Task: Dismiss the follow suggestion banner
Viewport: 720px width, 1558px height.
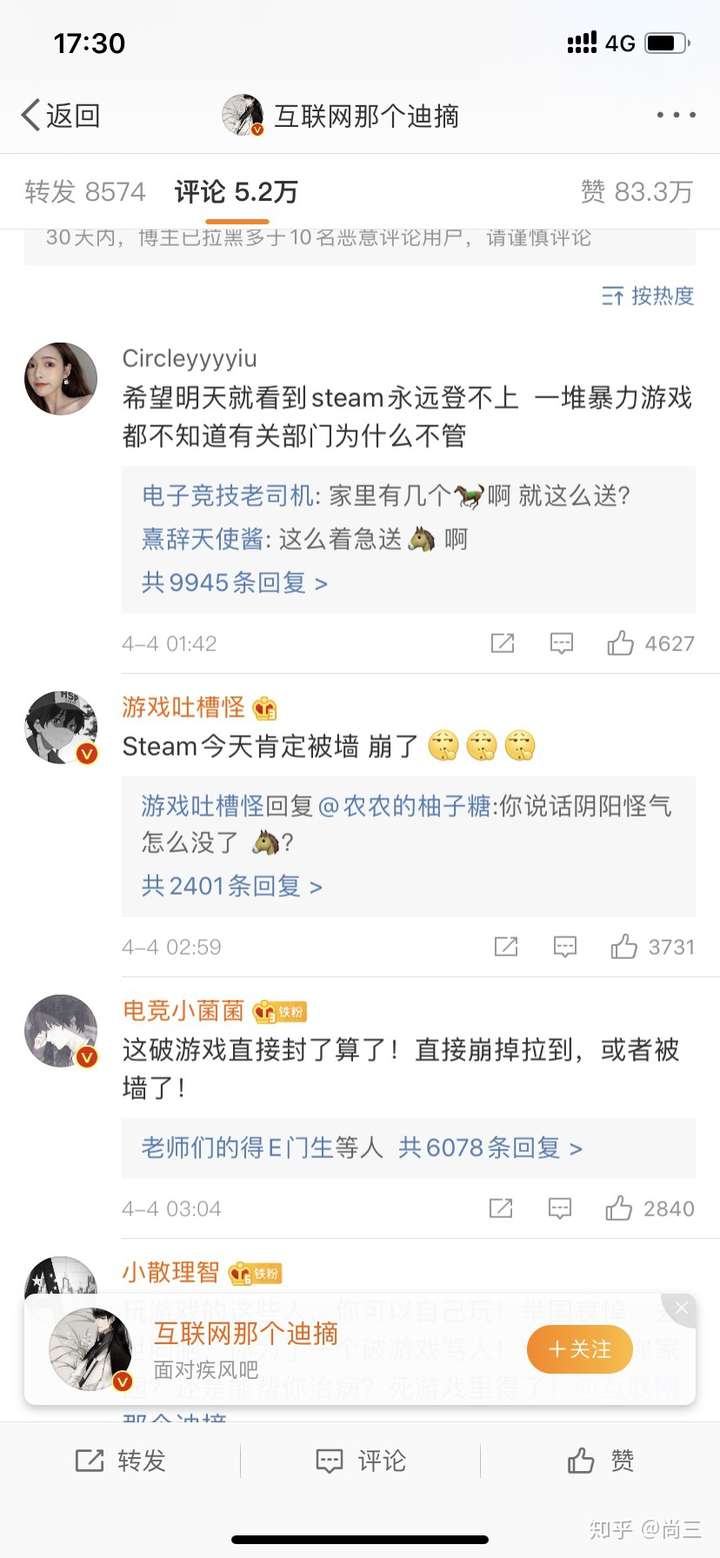Action: coord(682,1308)
